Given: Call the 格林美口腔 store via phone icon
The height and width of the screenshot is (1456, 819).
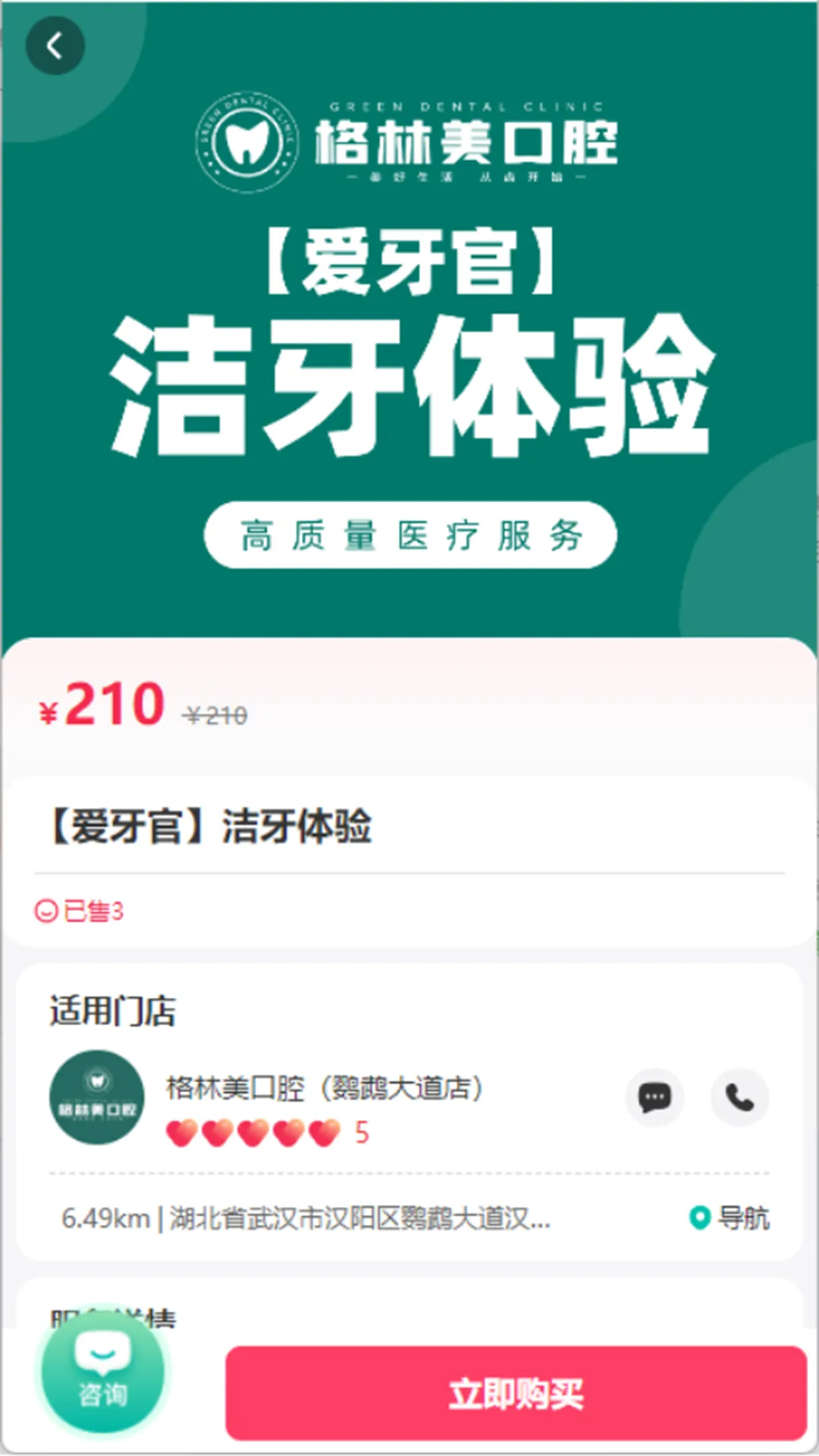Looking at the screenshot, I should 739,1097.
